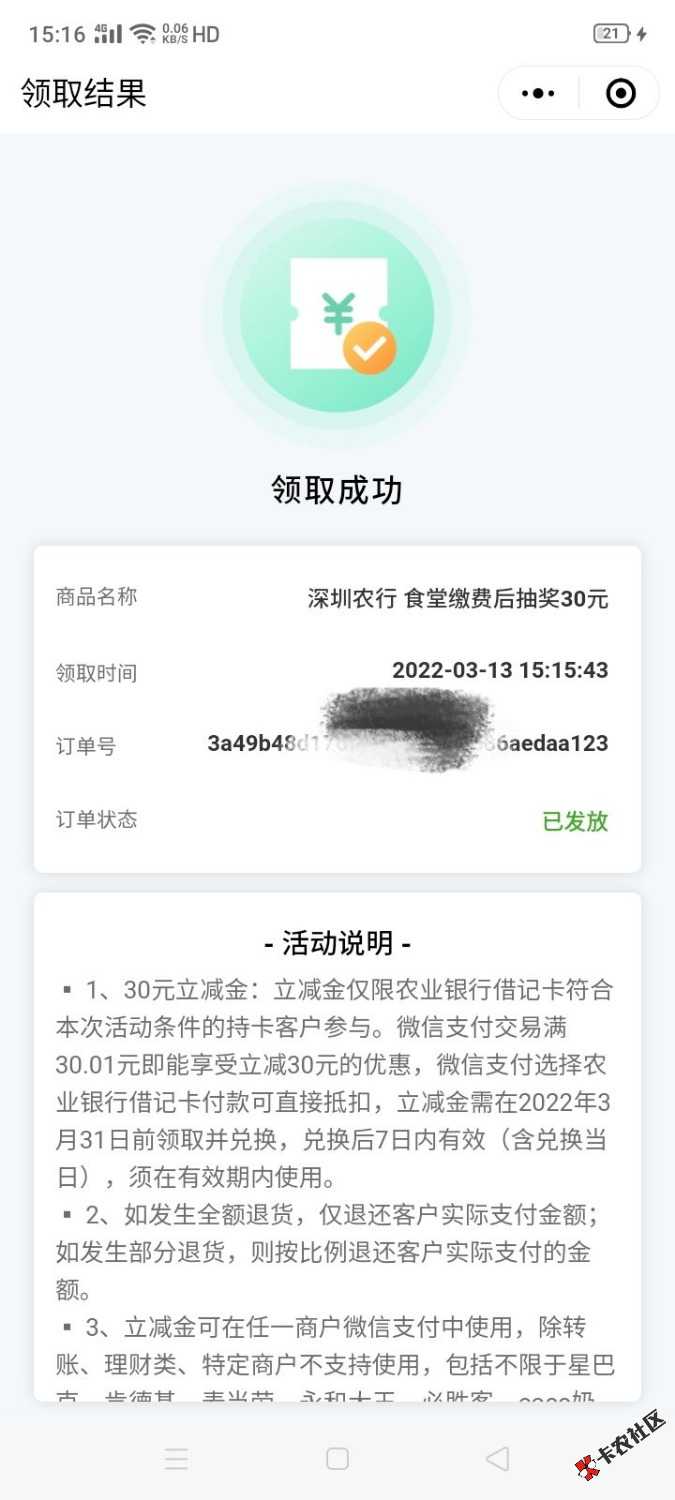Open recent apps from navigation bar
The image size is (675, 1500).
pyautogui.click(x=177, y=1459)
